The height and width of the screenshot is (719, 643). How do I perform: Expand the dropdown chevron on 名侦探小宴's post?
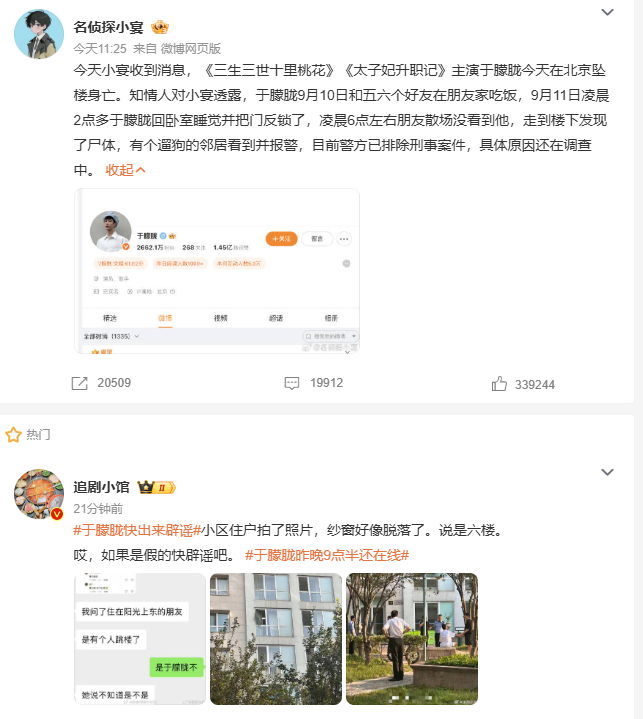(x=607, y=13)
